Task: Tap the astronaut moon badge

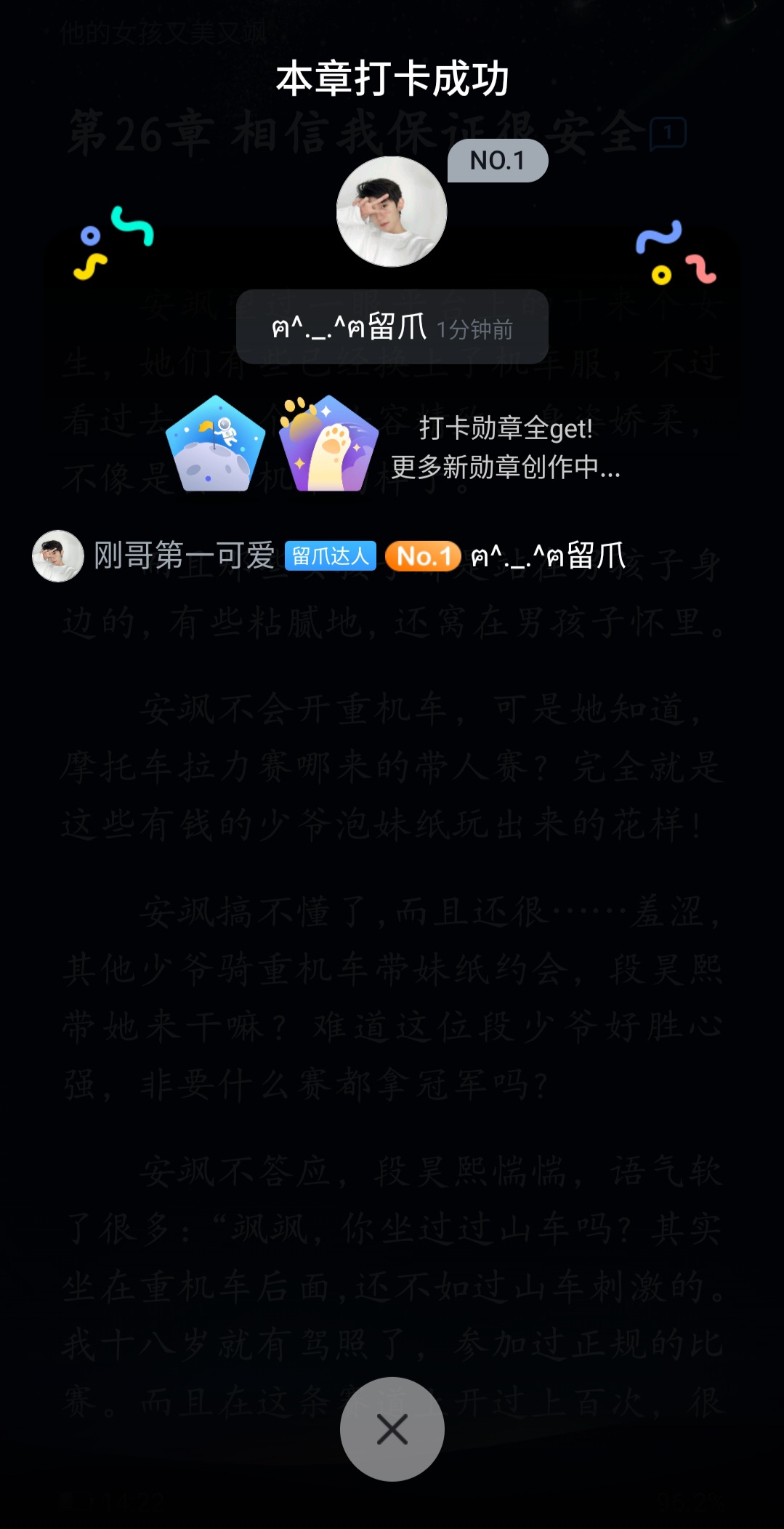Action: tap(215, 444)
